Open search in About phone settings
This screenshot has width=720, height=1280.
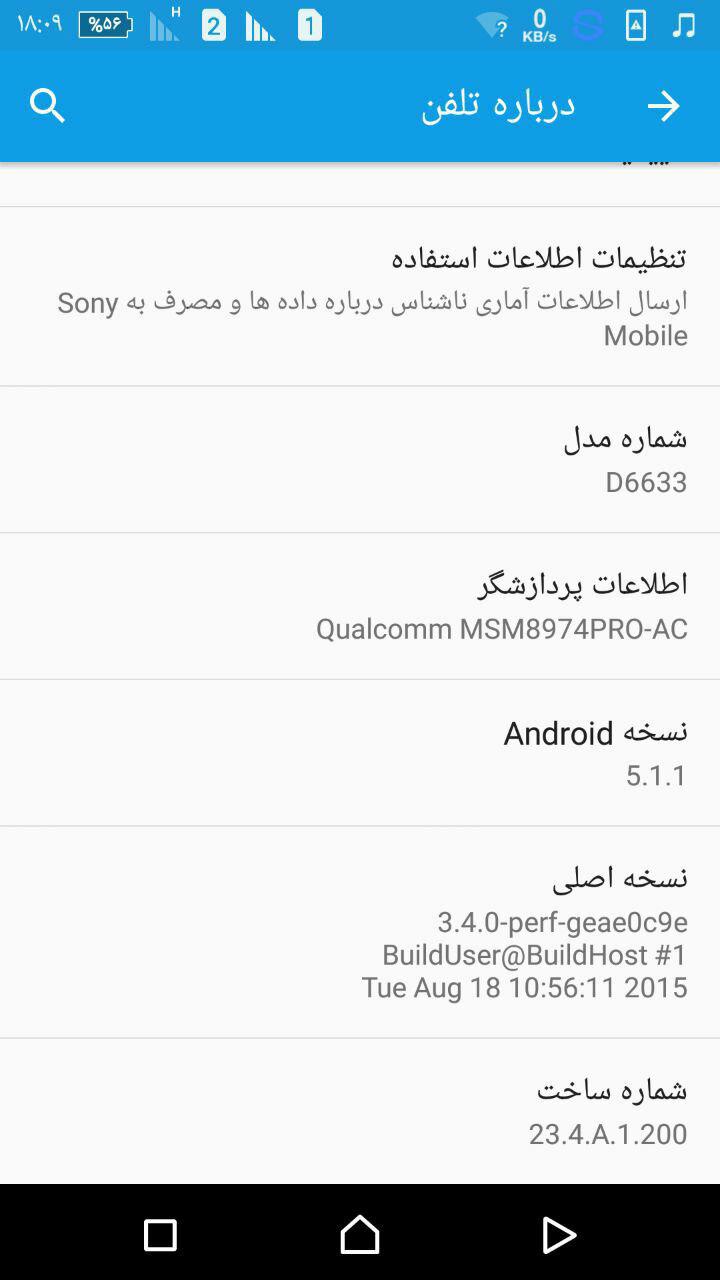pos(47,105)
